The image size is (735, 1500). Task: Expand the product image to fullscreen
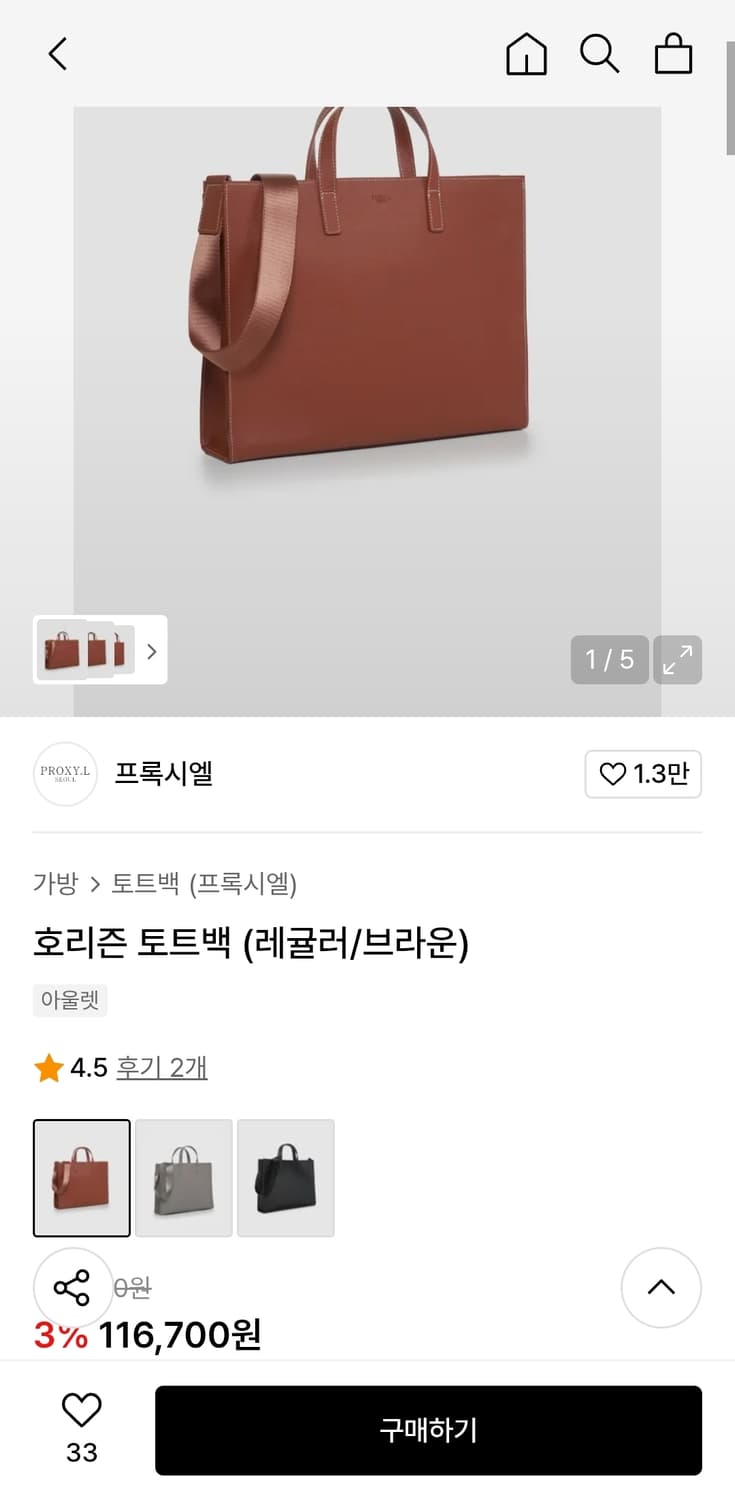(678, 660)
